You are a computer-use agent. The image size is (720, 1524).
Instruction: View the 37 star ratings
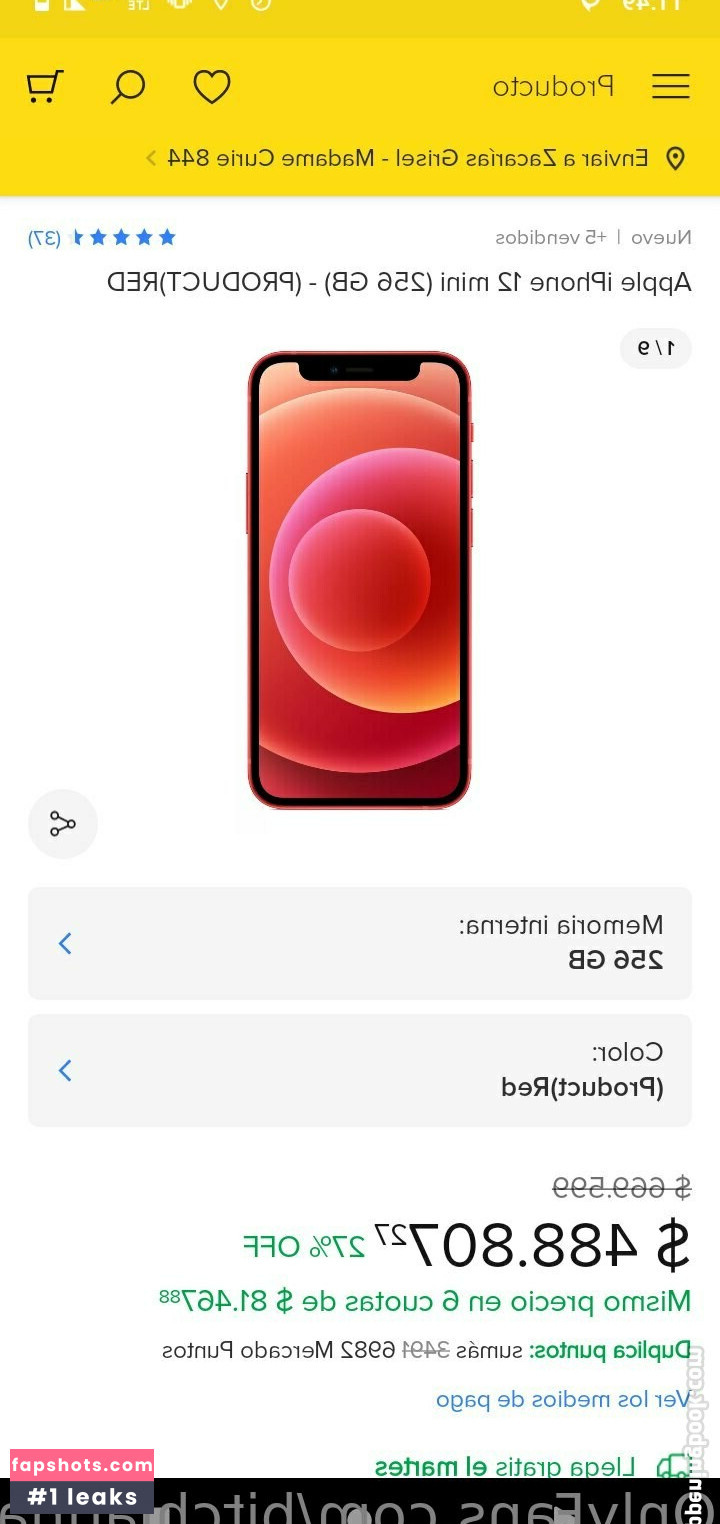tap(102, 238)
